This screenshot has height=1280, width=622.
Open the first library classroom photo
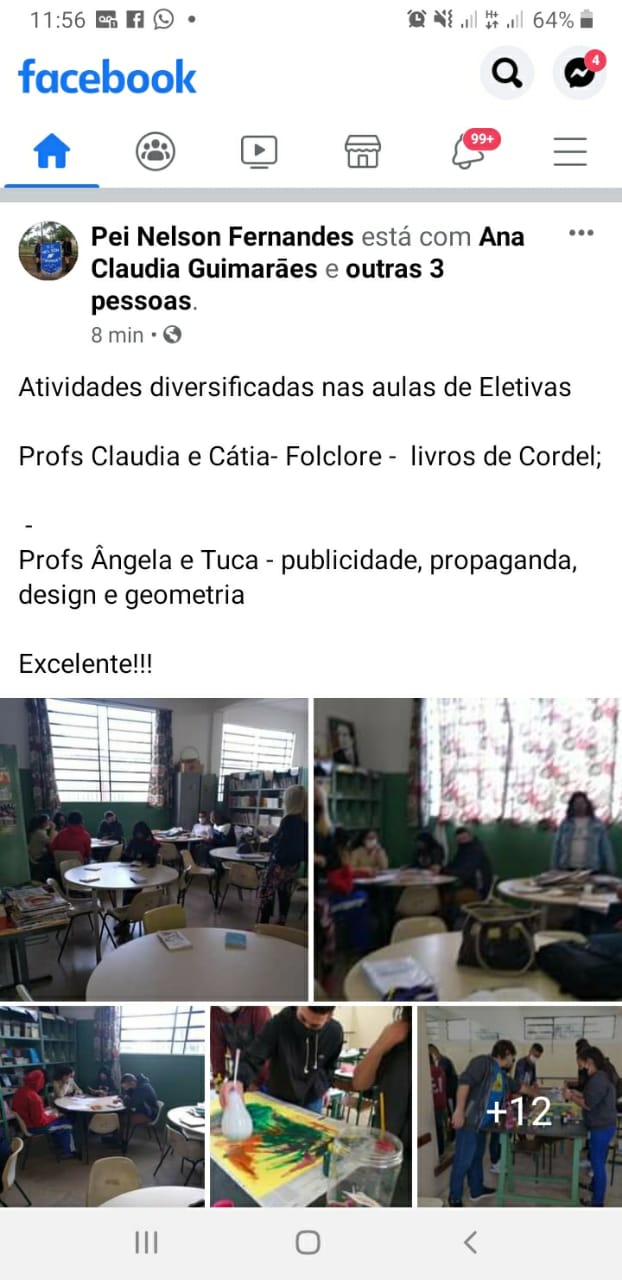154,850
